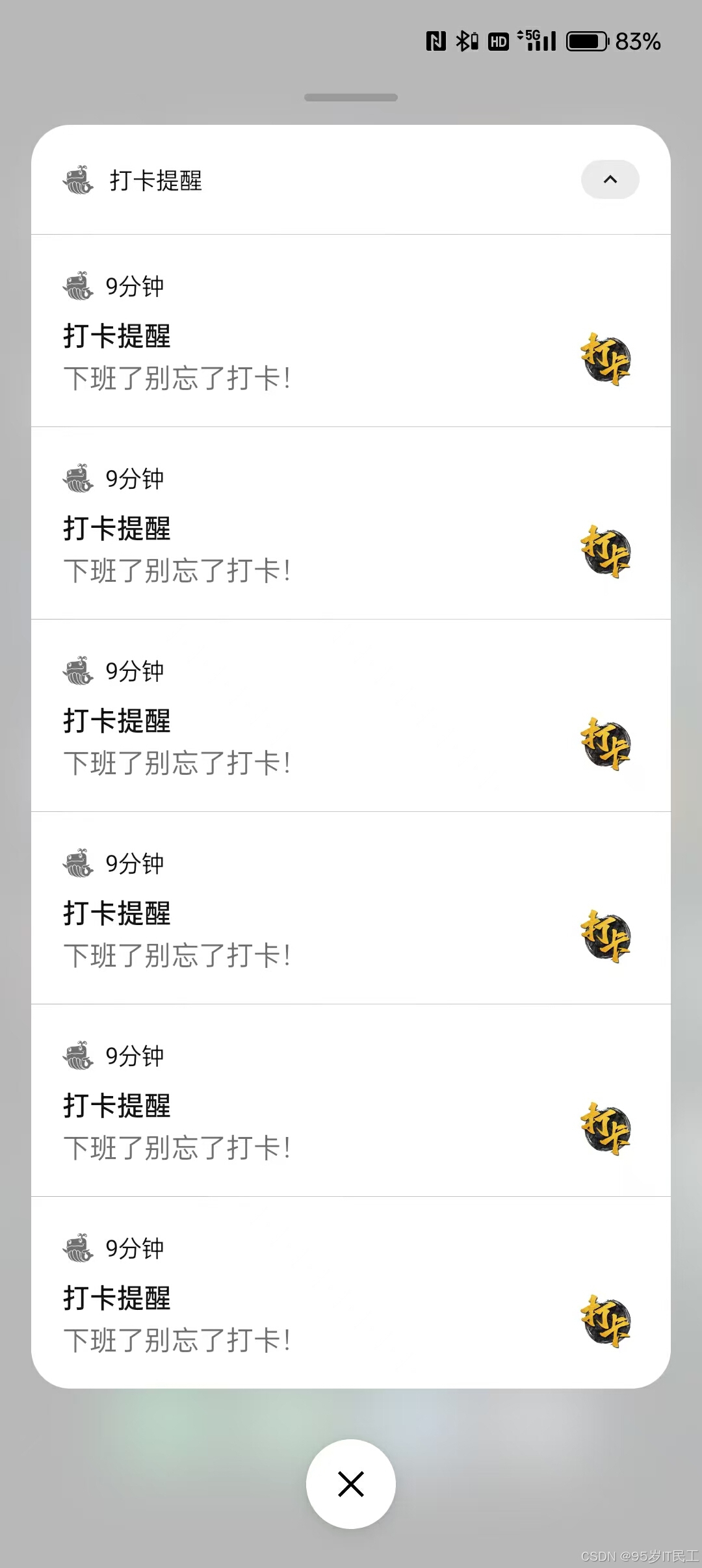The image size is (702, 1568).
Task: Tap the whale app icon in the group header
Action: [77, 180]
